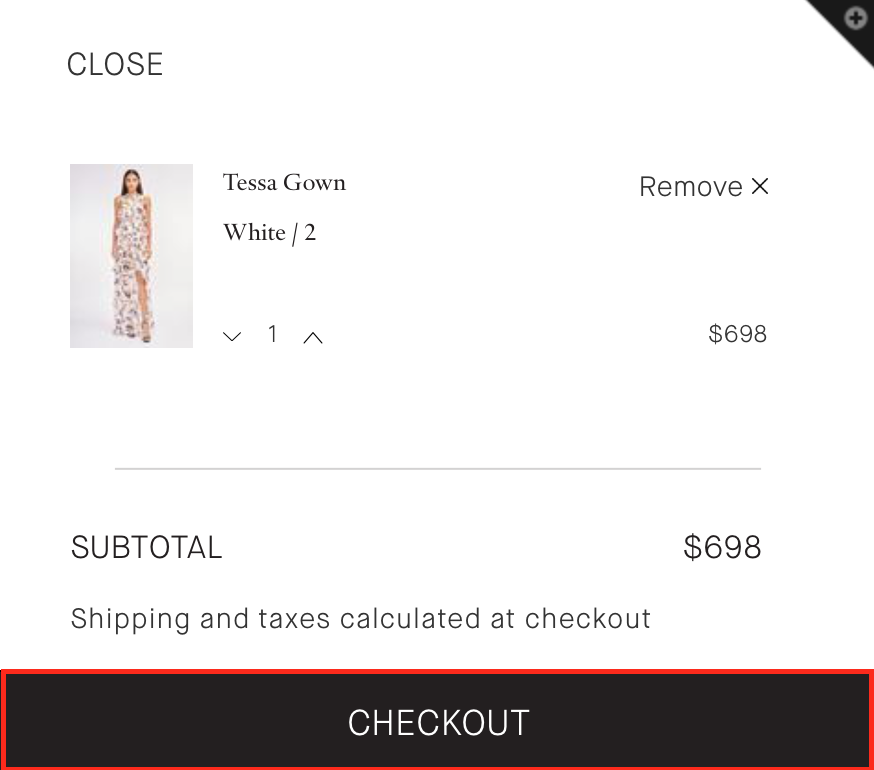
Task: Proceed to Checkout
Action: coord(437,722)
